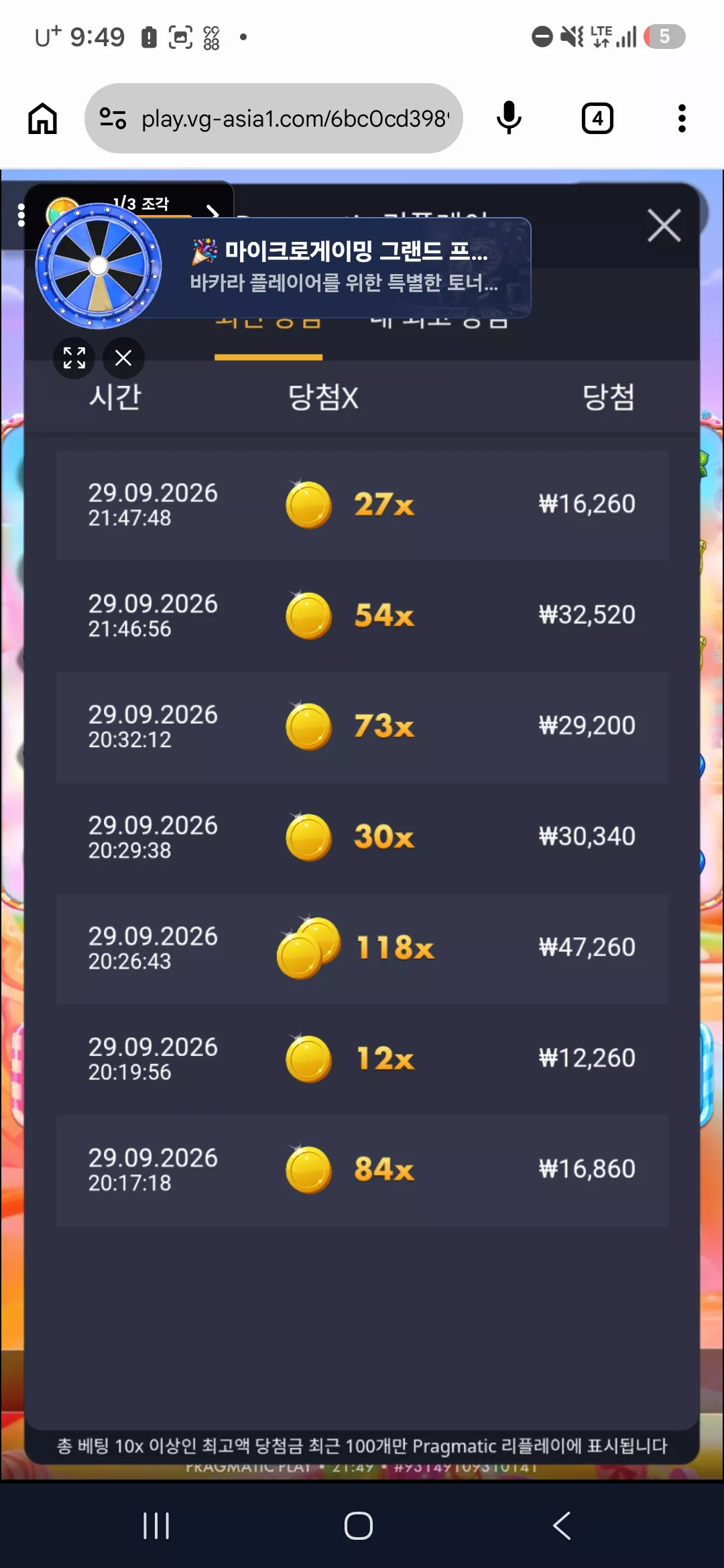Expand the floating wheel widget to fullscreen

pyautogui.click(x=74, y=358)
